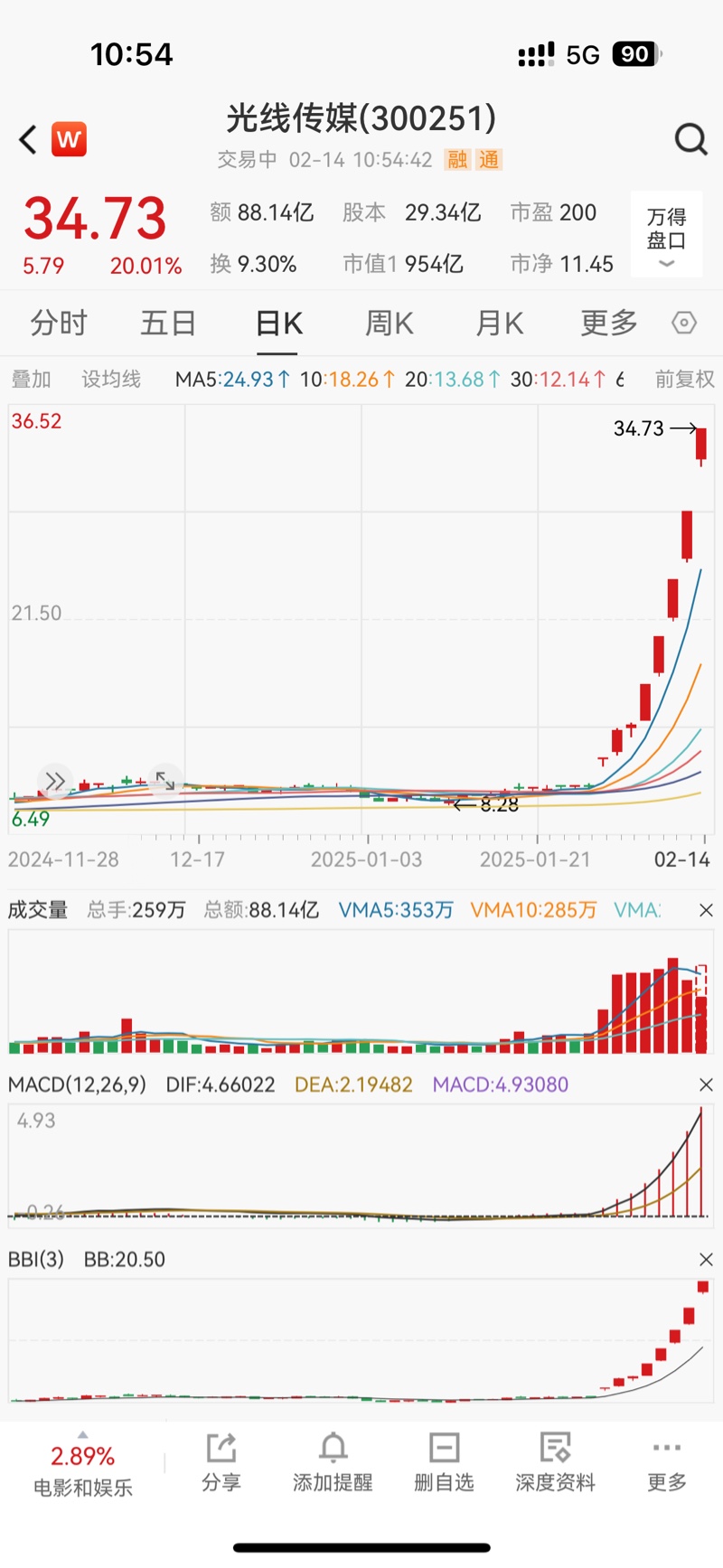Open 深度资料 in-depth information
This screenshot has width=723, height=1568.
[x=555, y=1462]
